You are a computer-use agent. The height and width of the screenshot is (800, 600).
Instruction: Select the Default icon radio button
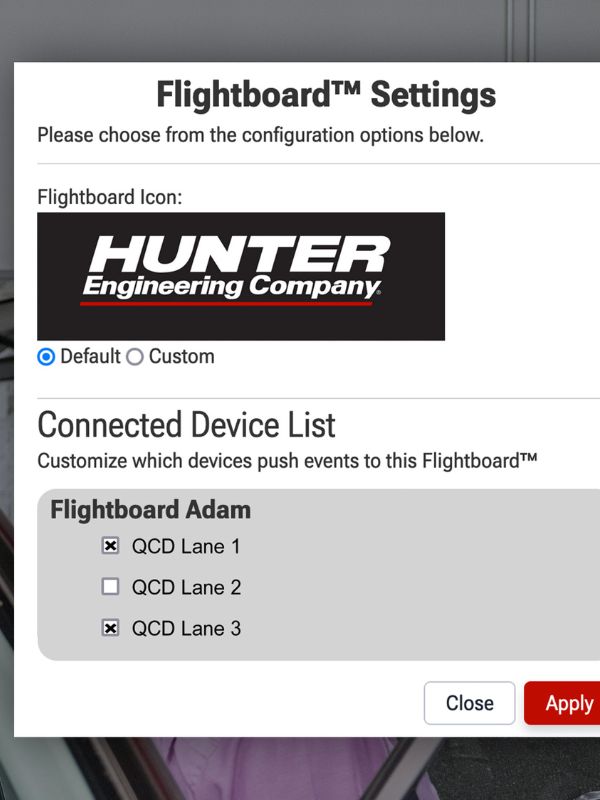click(46, 357)
